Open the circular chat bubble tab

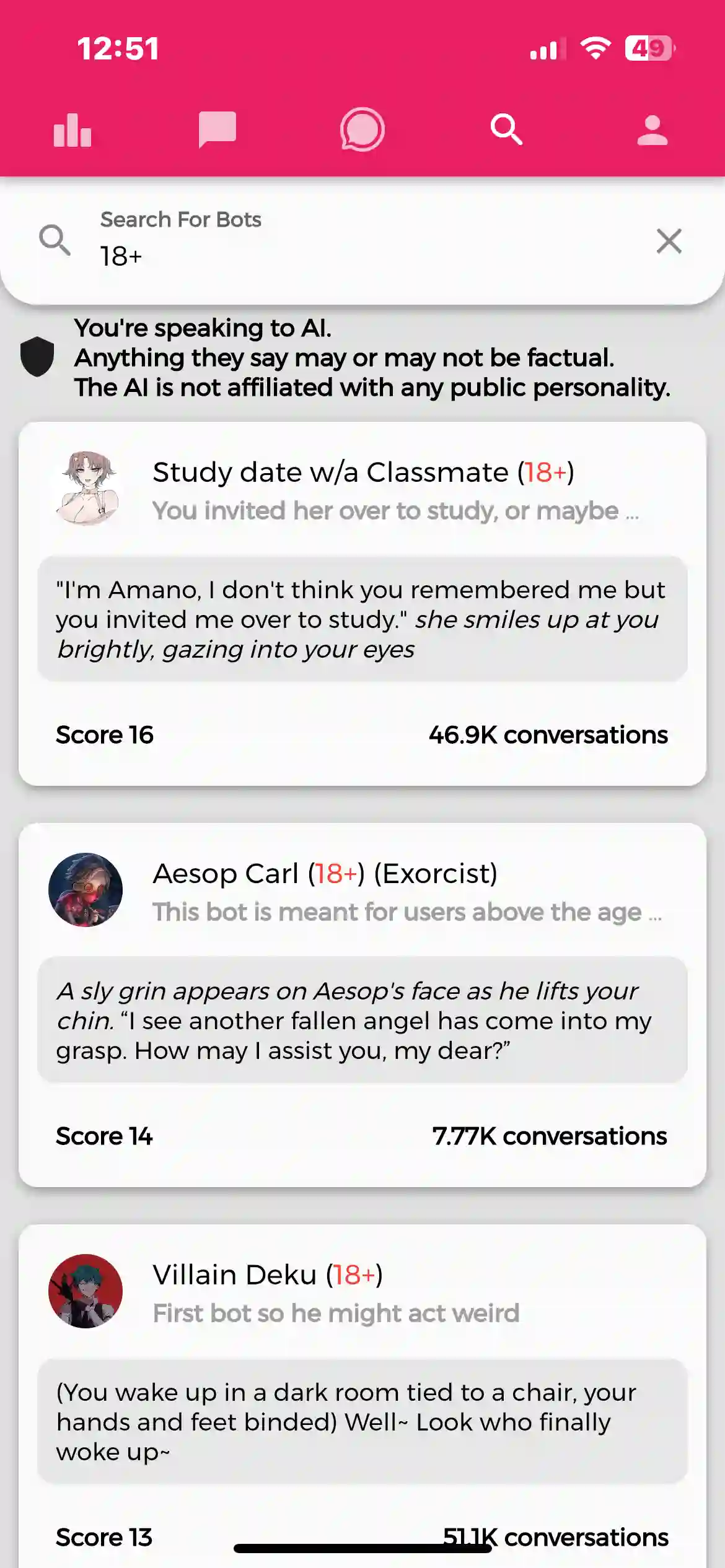point(362,129)
